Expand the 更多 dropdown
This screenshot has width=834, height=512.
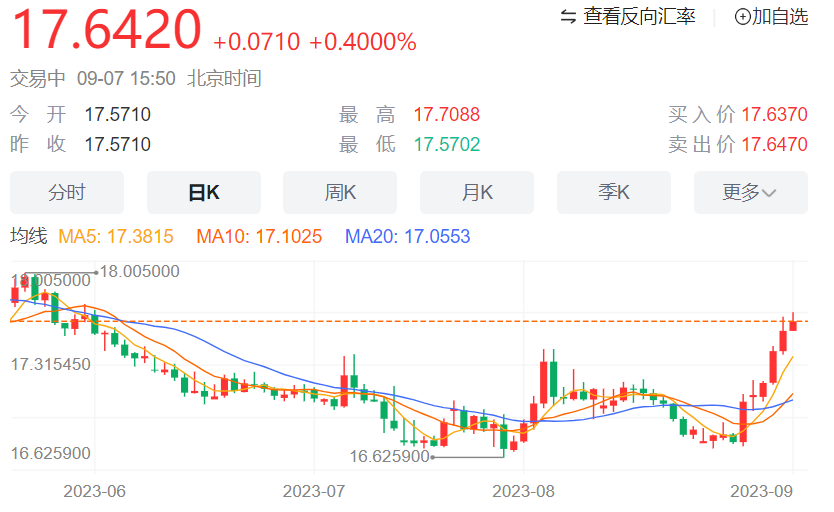pos(750,193)
